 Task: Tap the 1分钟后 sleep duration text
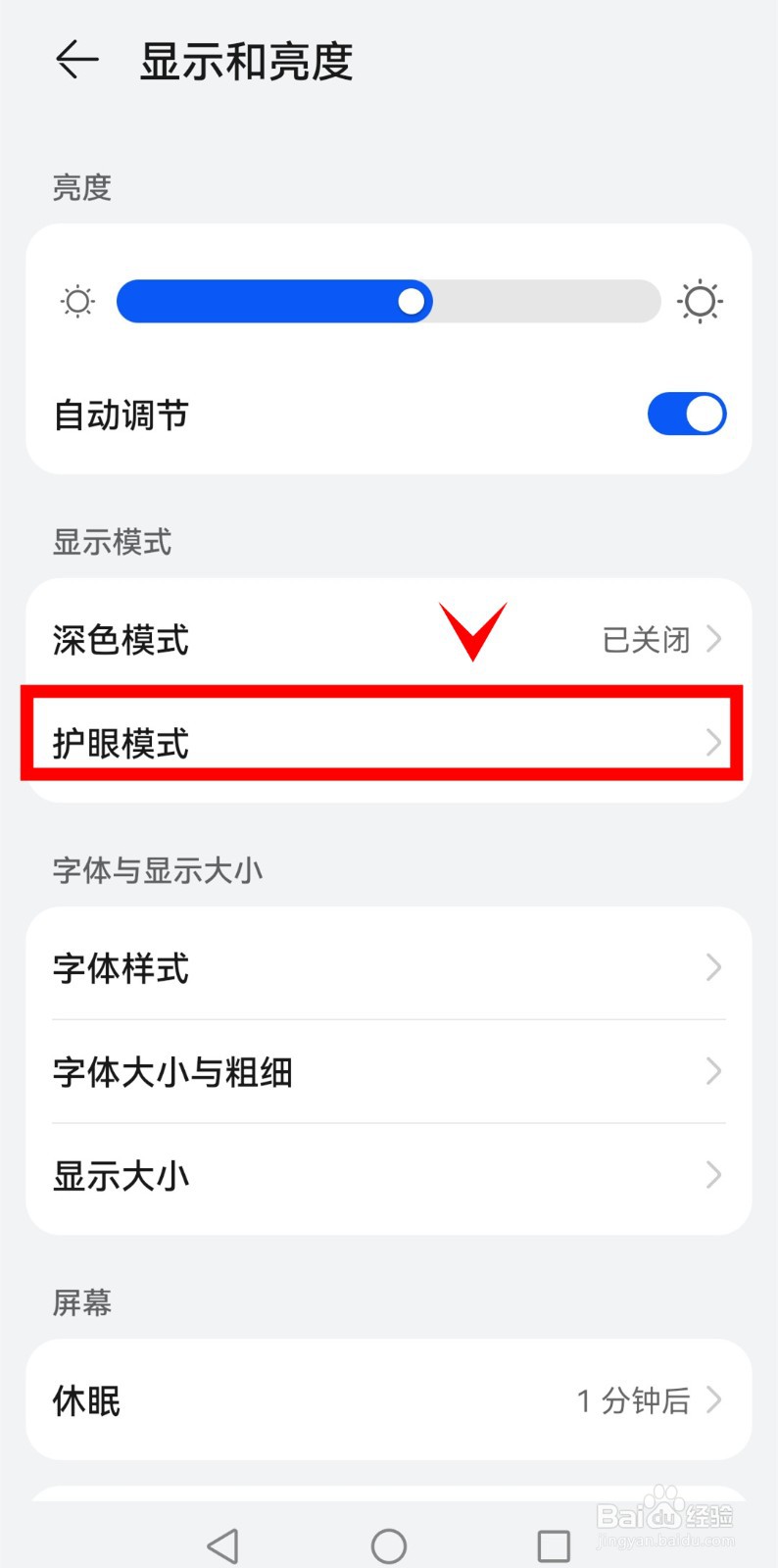click(634, 1400)
